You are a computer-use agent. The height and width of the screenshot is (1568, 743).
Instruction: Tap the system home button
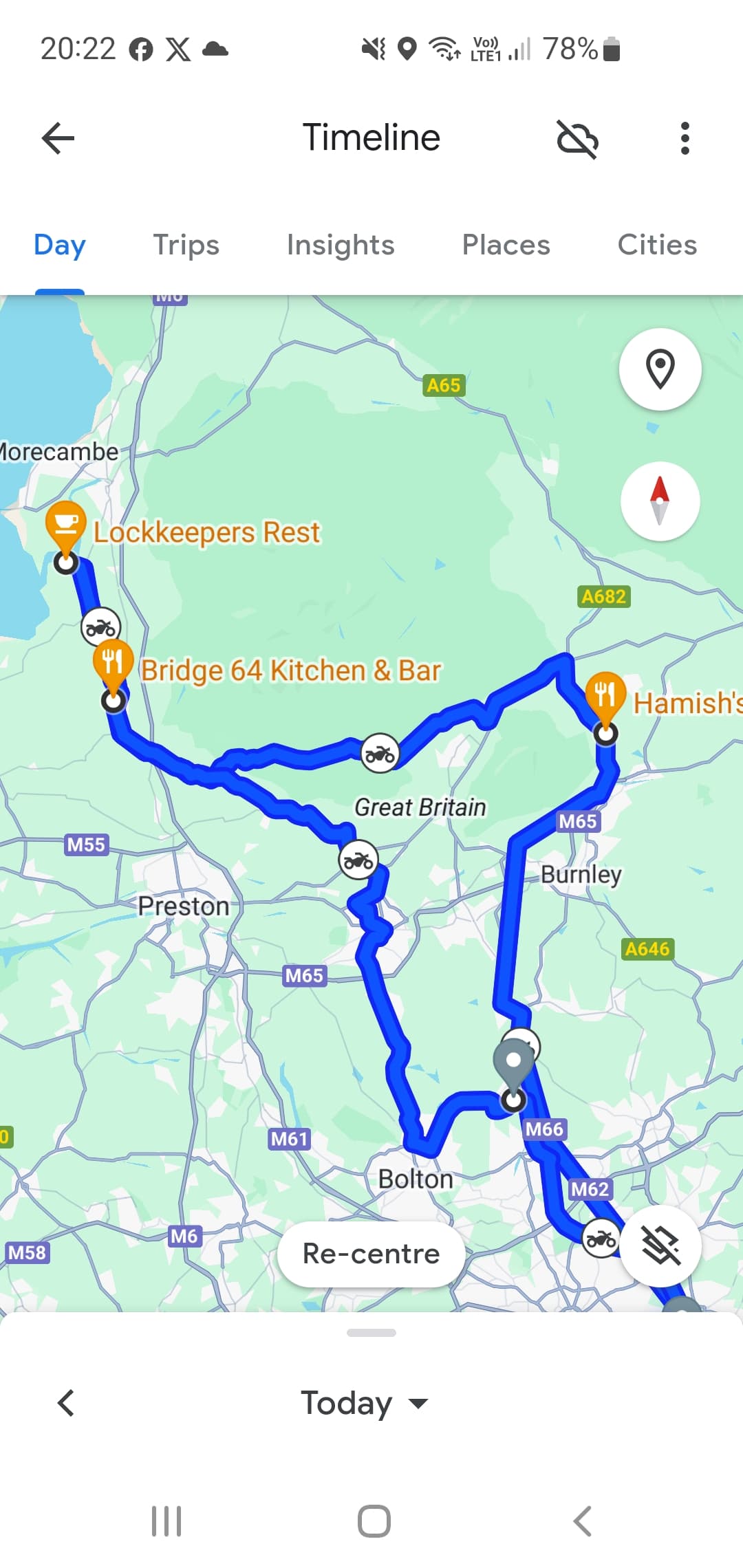tap(374, 1521)
